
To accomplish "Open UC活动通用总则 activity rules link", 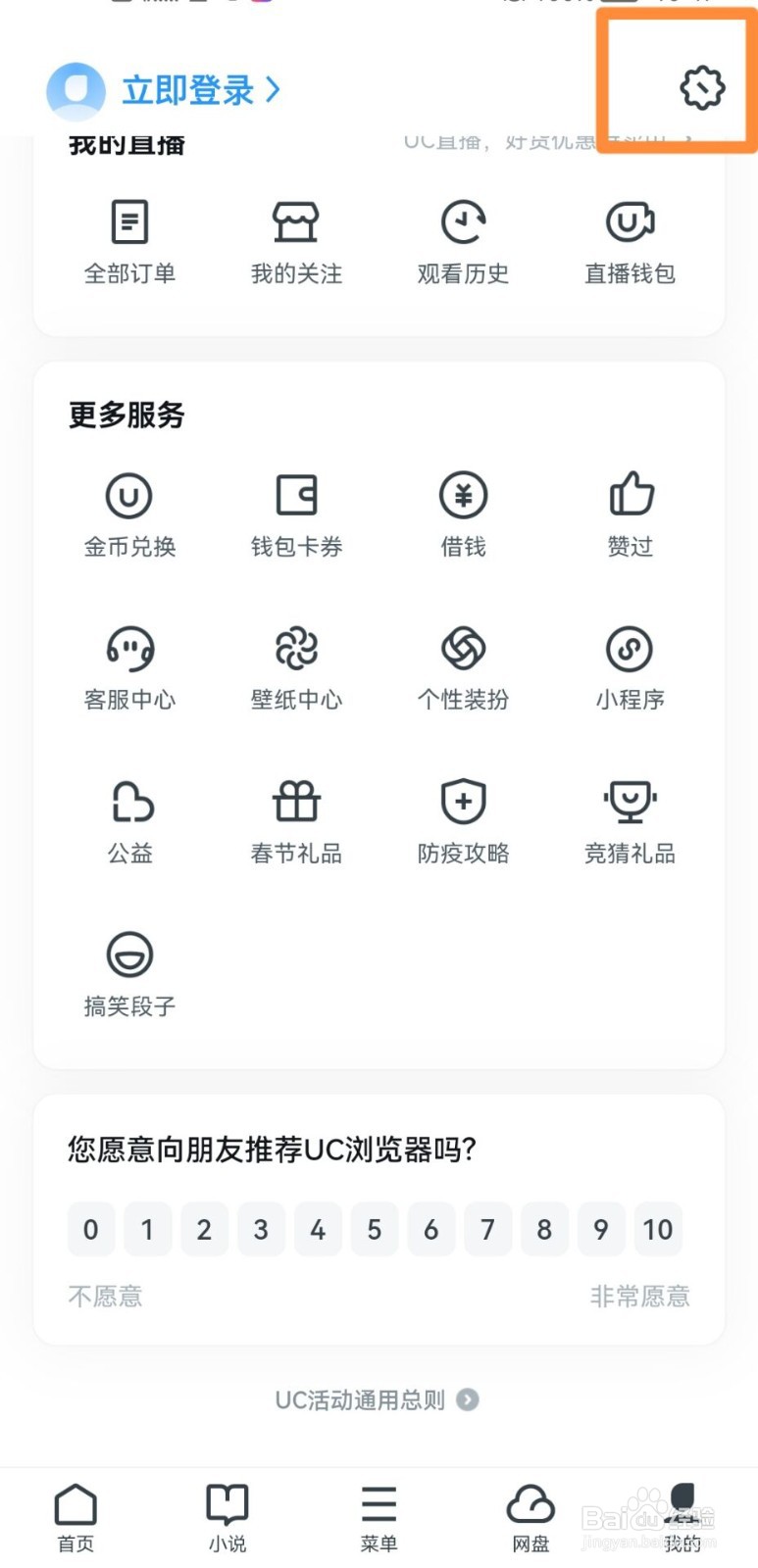I will point(378,1399).
